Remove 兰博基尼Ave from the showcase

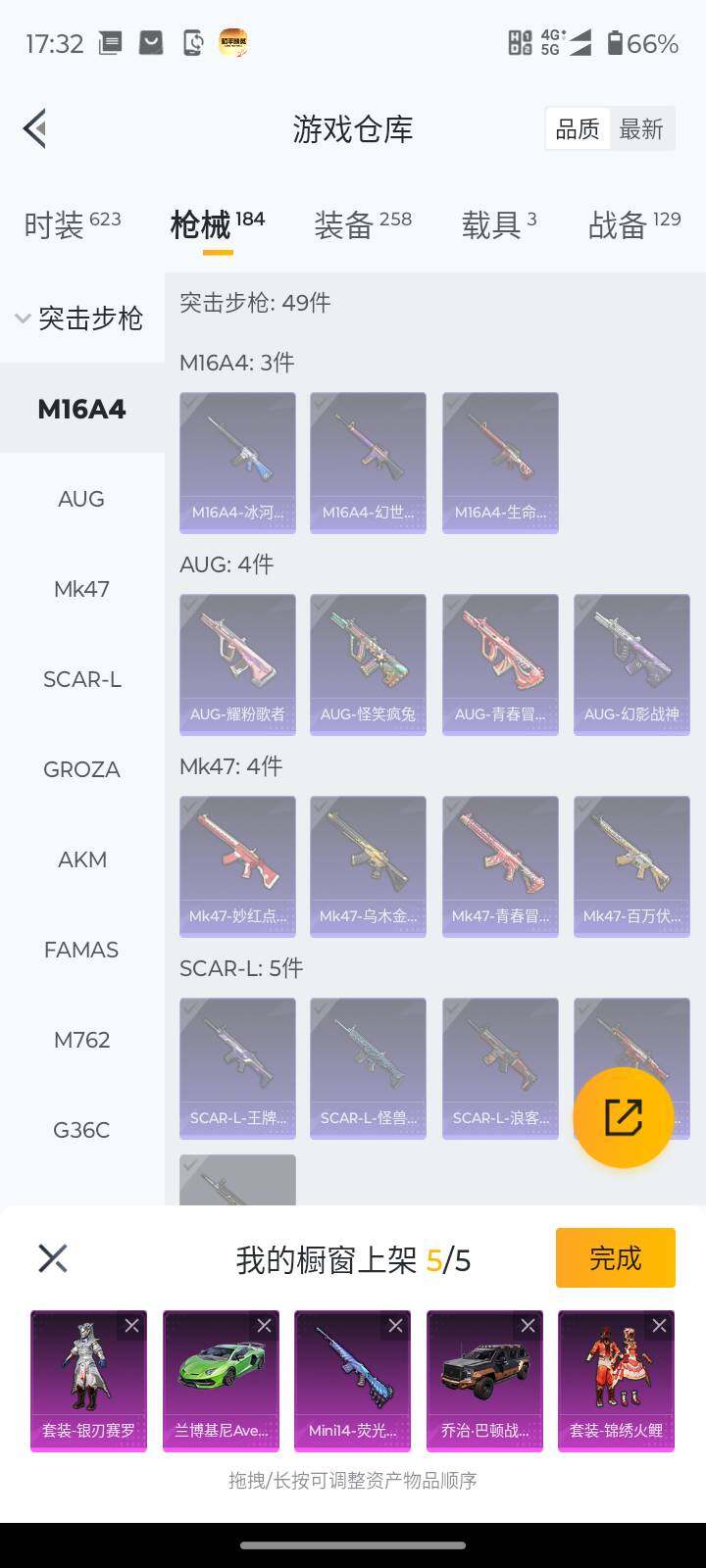264,1326
